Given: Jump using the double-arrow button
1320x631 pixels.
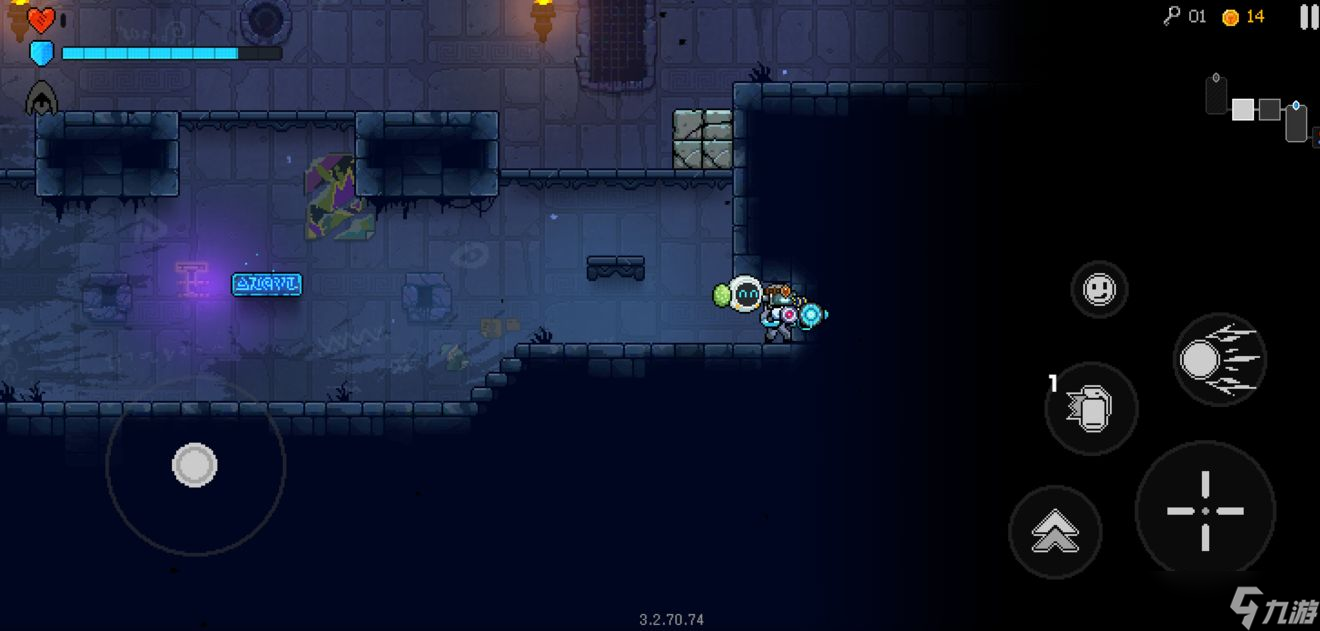Looking at the screenshot, I should coord(1054,532).
